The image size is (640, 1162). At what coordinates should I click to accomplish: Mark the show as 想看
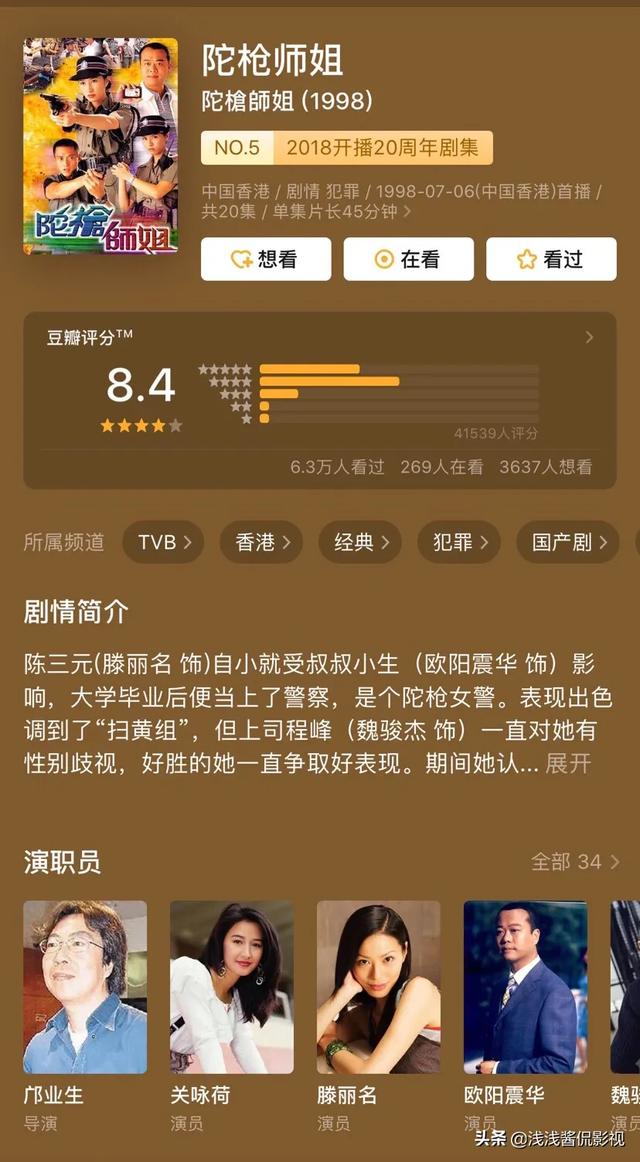point(266,259)
